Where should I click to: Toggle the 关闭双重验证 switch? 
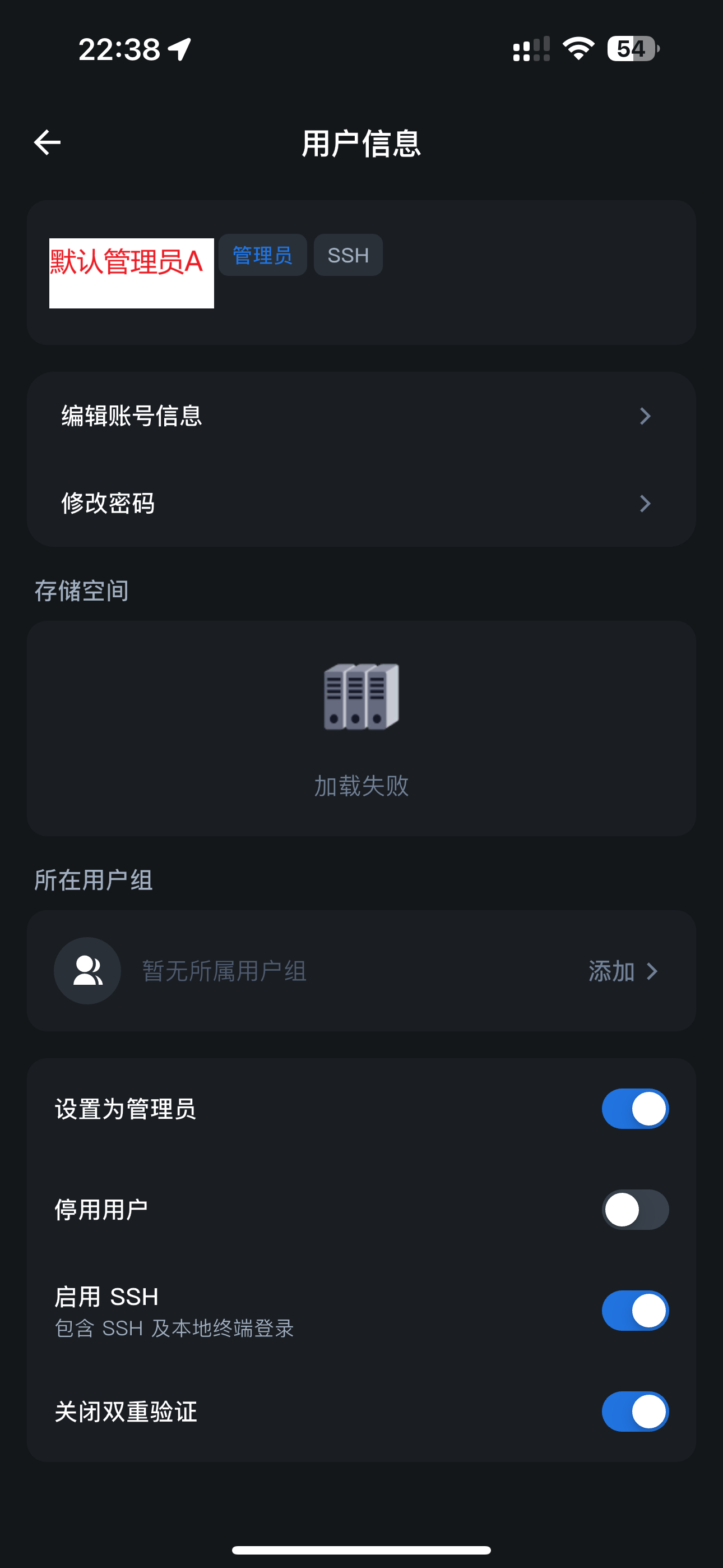pos(635,1412)
